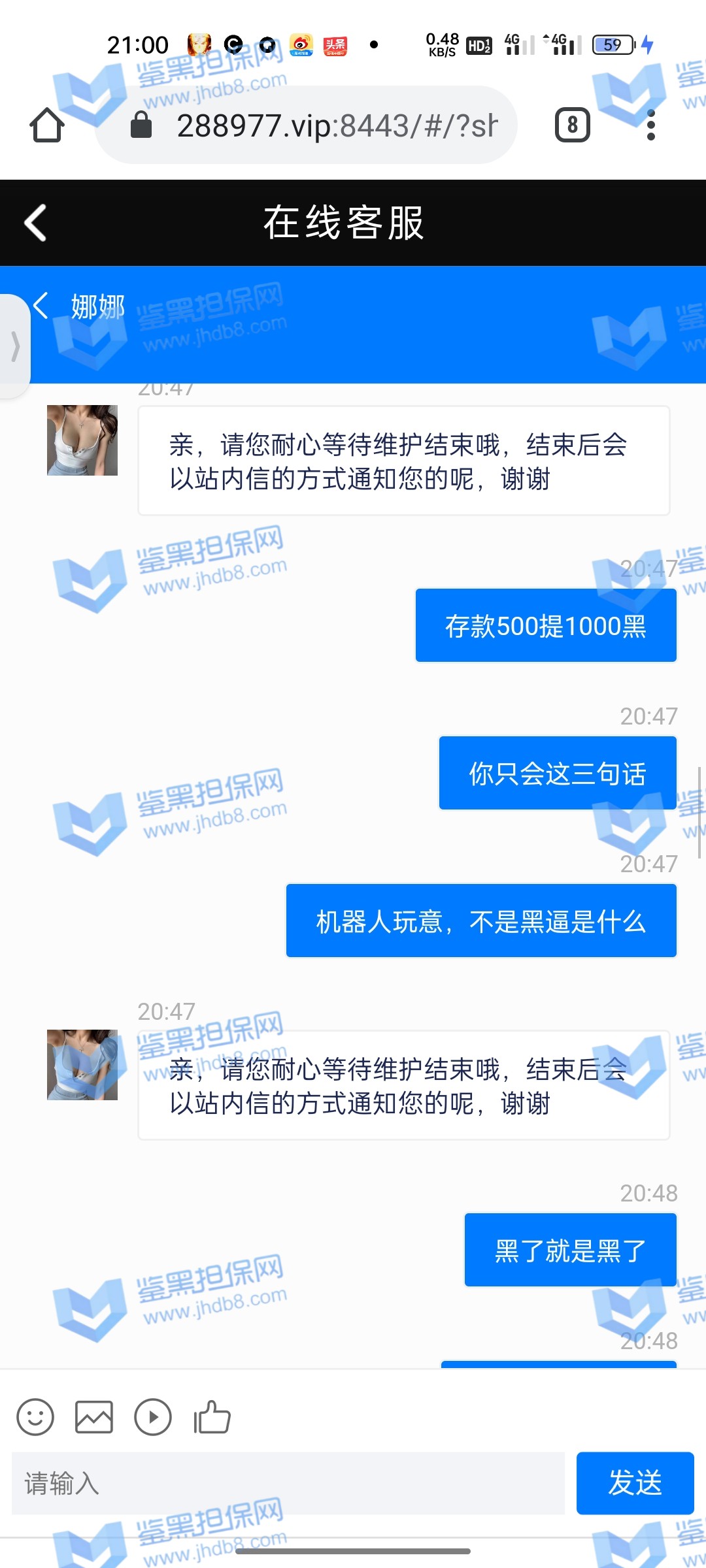Tap the browser home button
Screen dimensions: 706x1568
(x=46, y=125)
